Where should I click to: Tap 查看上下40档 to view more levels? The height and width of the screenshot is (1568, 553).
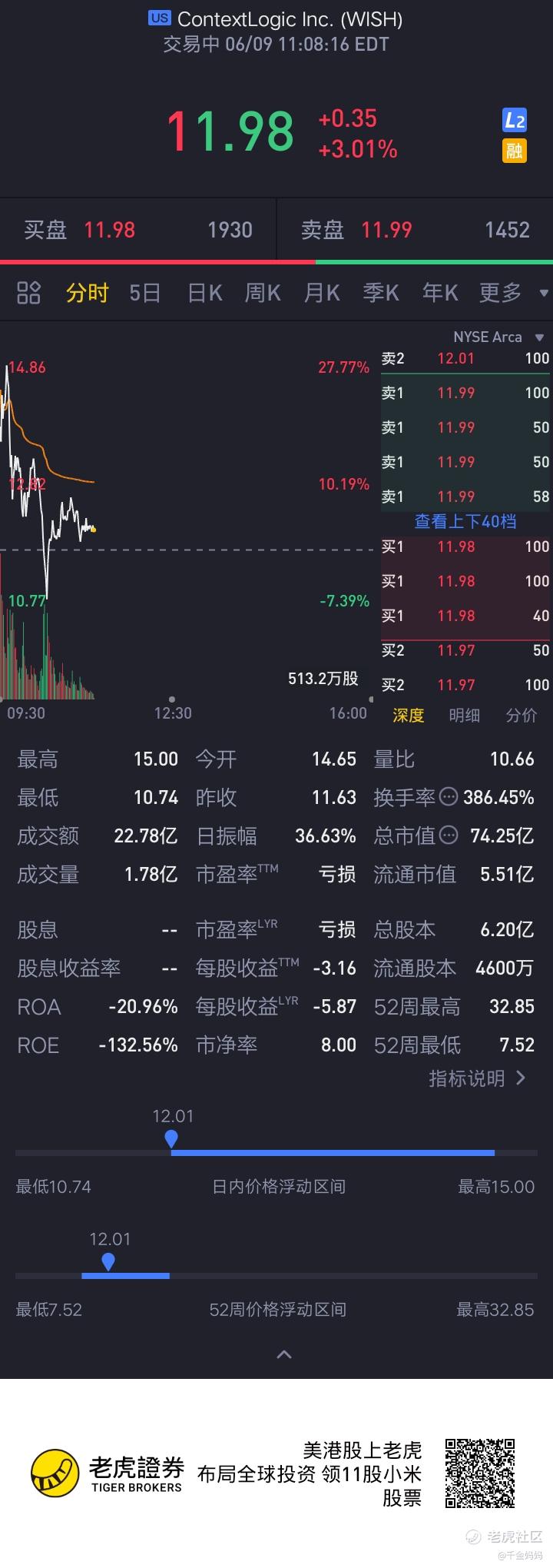tap(465, 521)
